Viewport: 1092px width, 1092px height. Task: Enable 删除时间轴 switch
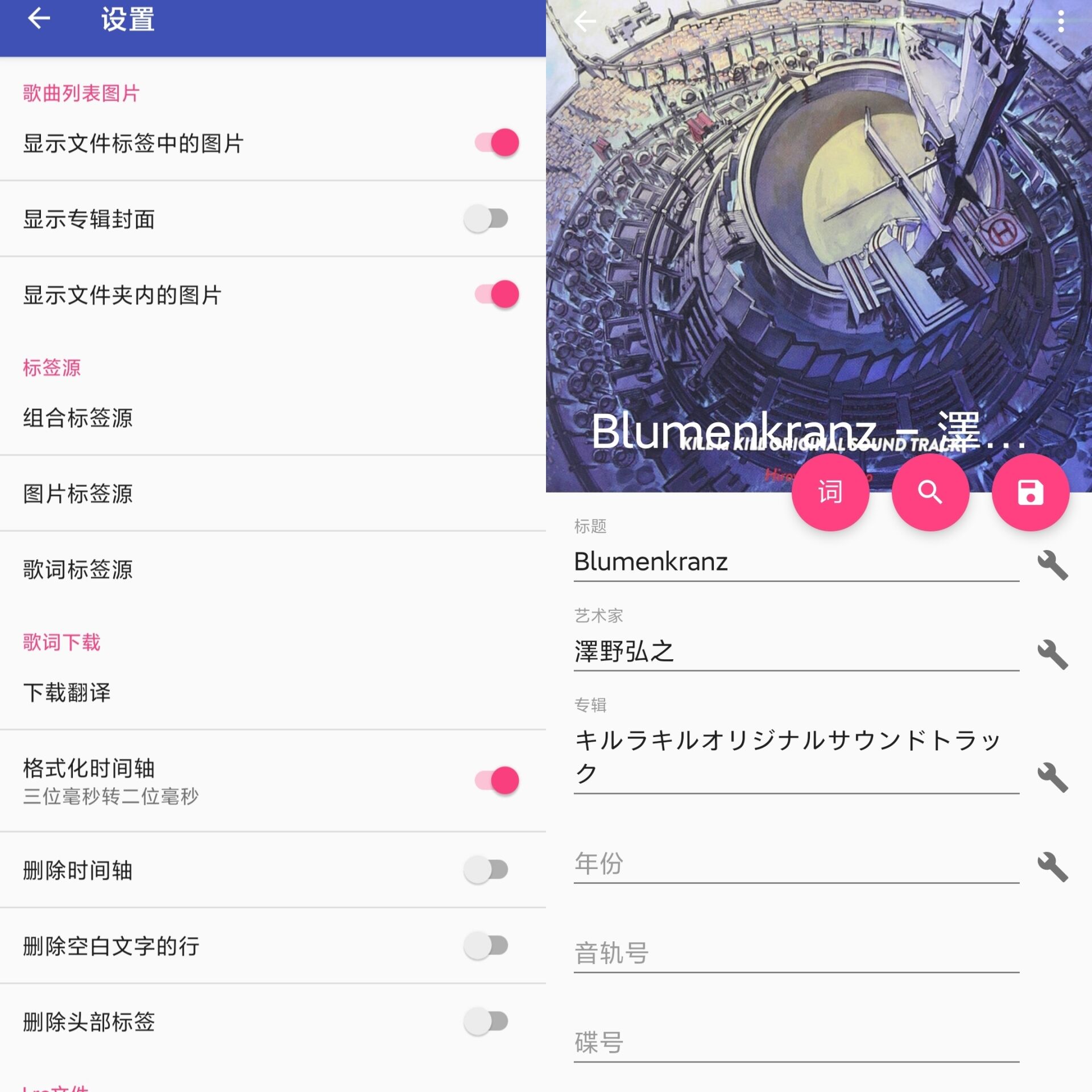486,870
